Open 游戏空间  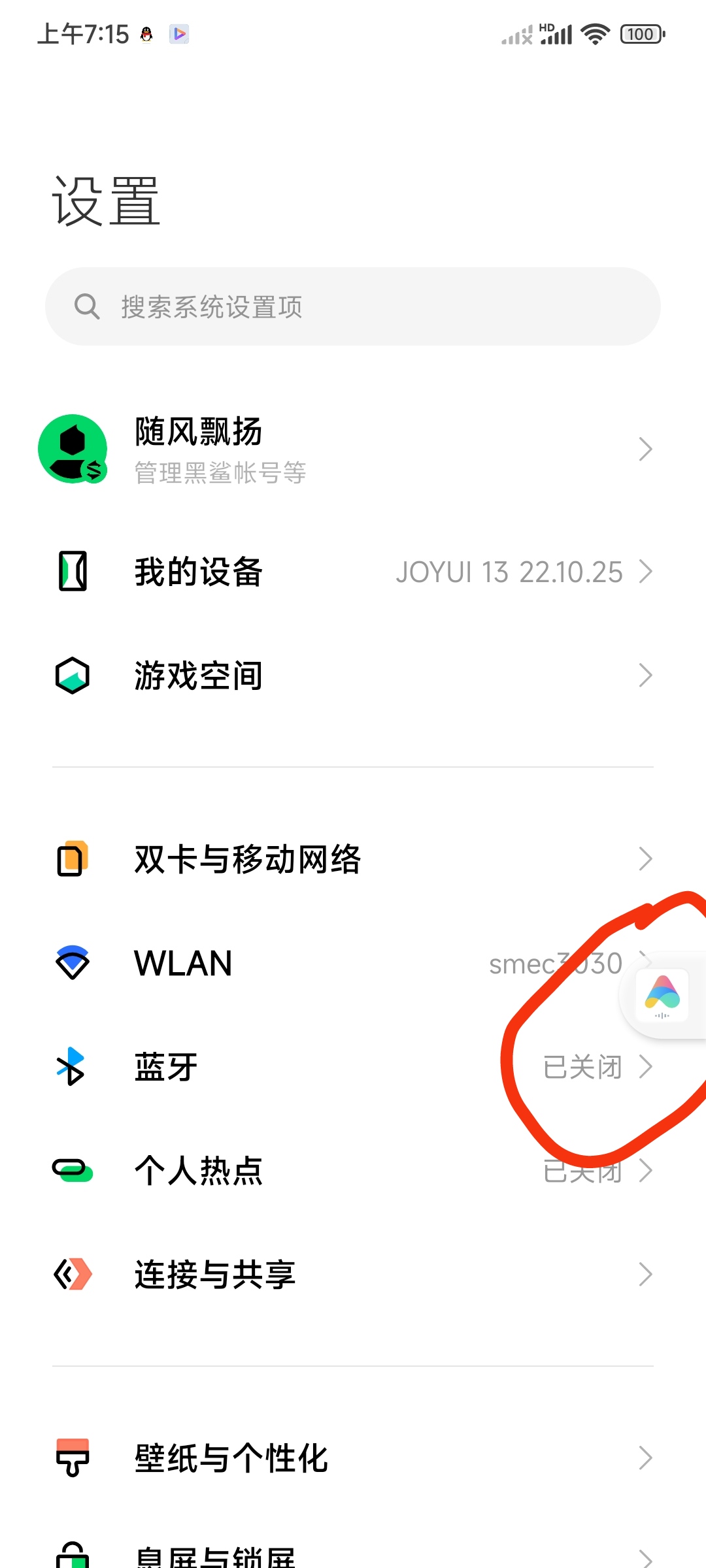point(353,676)
